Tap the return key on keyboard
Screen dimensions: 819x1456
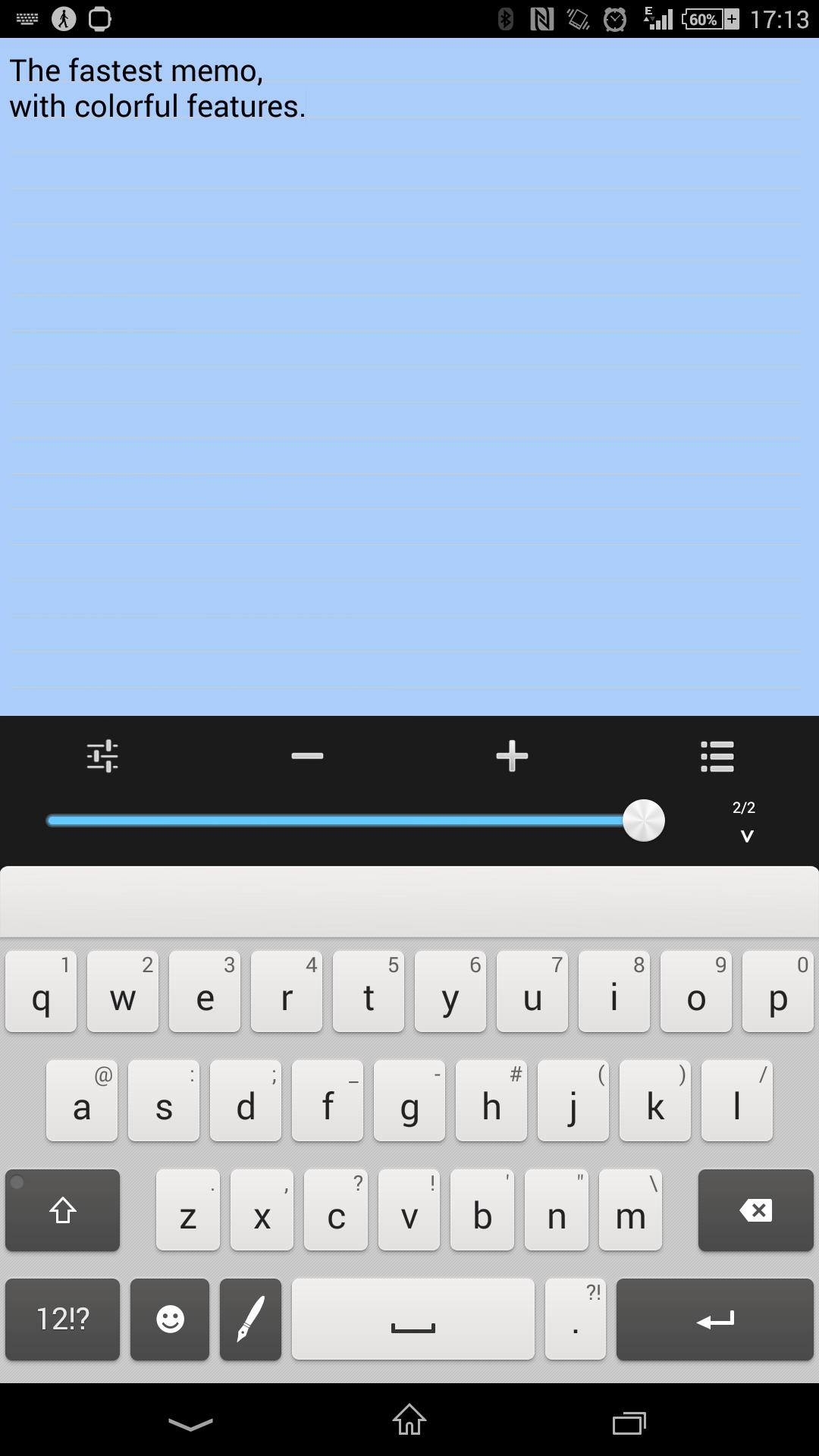coord(714,1319)
